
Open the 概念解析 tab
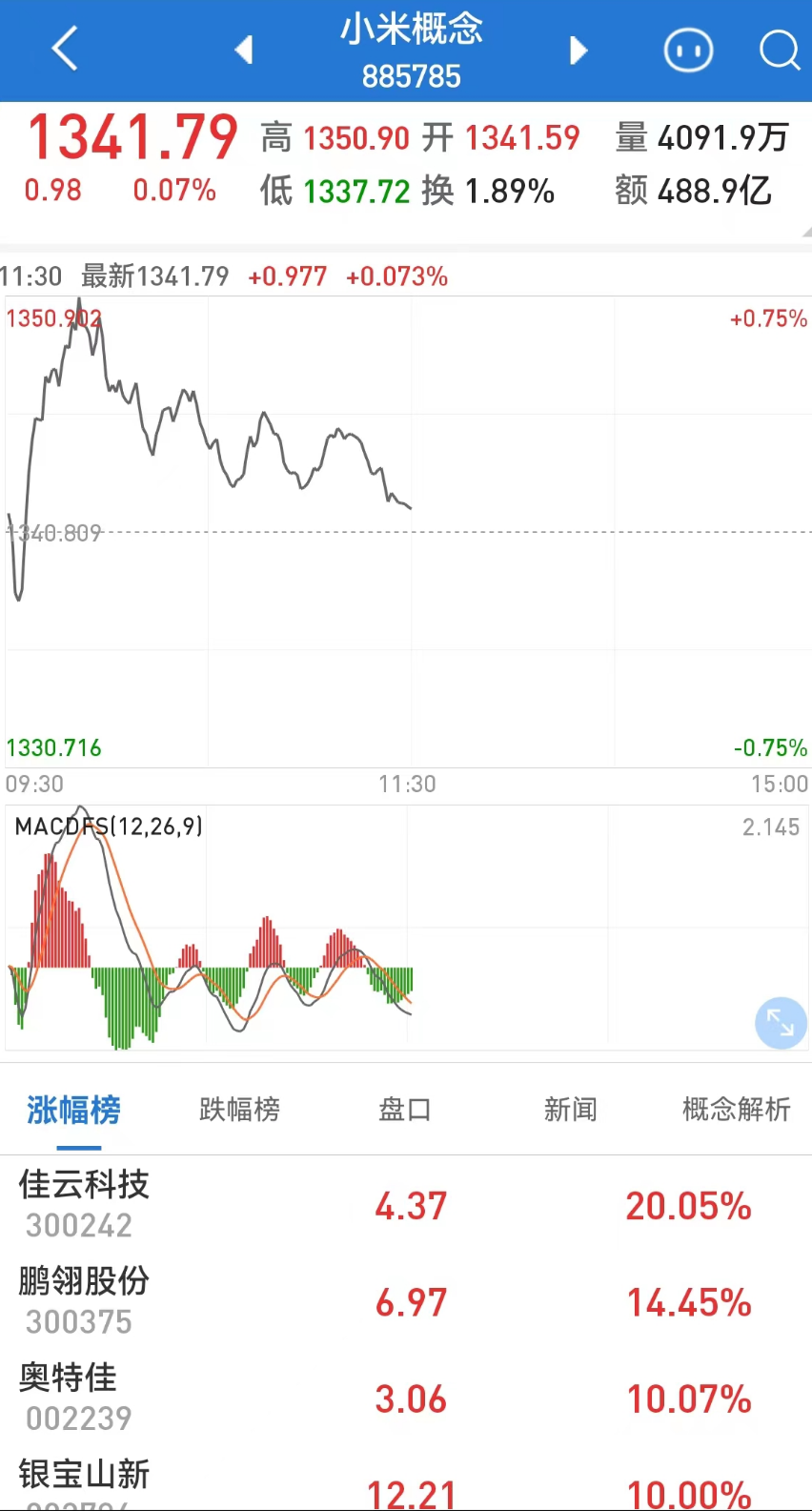pos(736,1110)
